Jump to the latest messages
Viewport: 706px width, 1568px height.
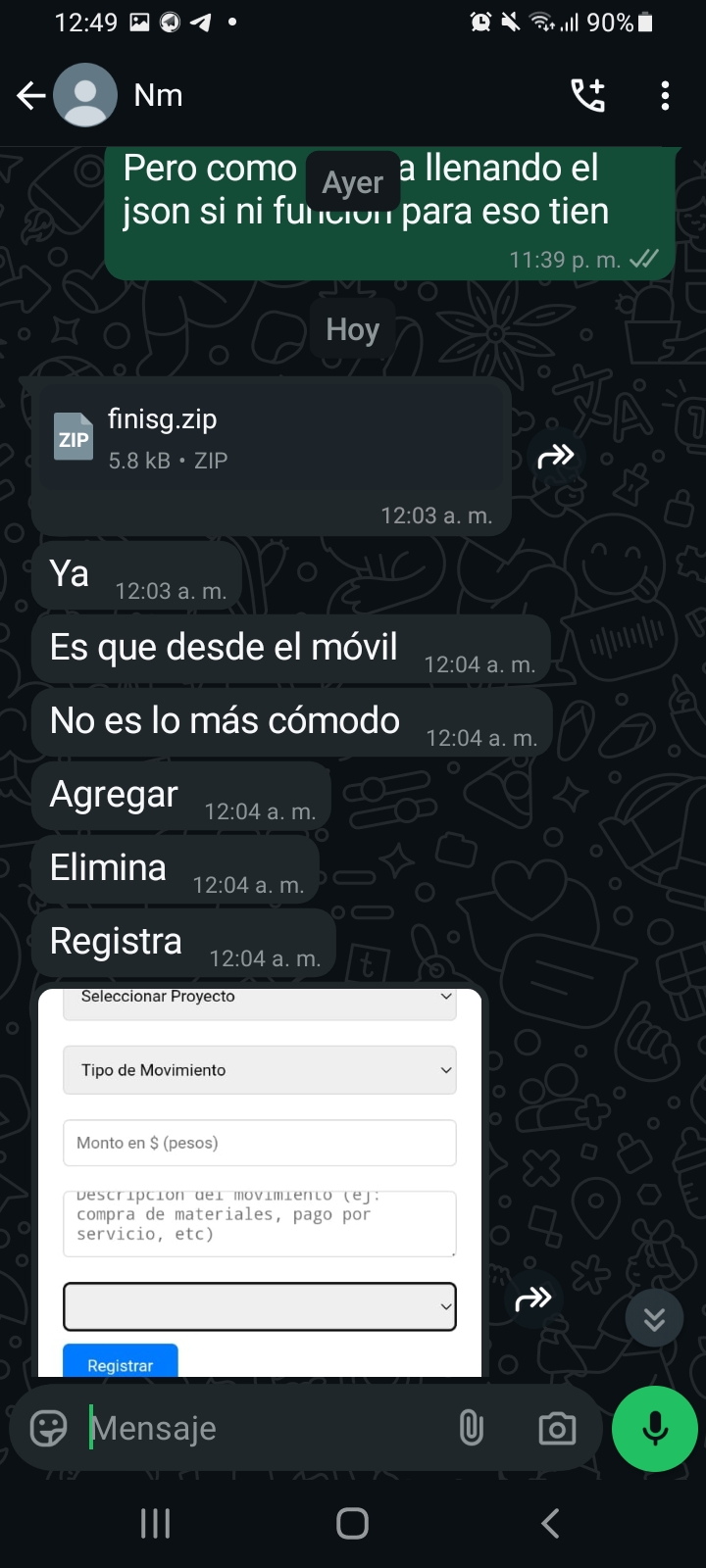654,1319
